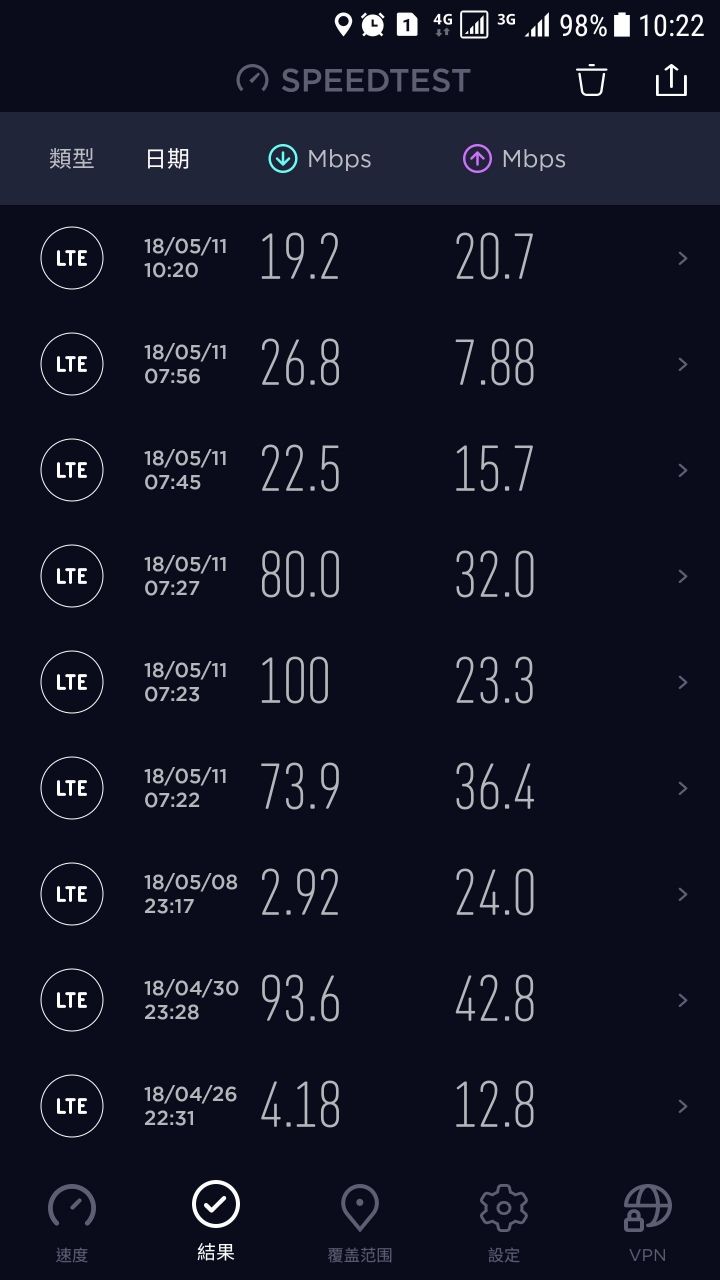Share the speed test results
Screen dimensions: 720x1280
click(671, 80)
